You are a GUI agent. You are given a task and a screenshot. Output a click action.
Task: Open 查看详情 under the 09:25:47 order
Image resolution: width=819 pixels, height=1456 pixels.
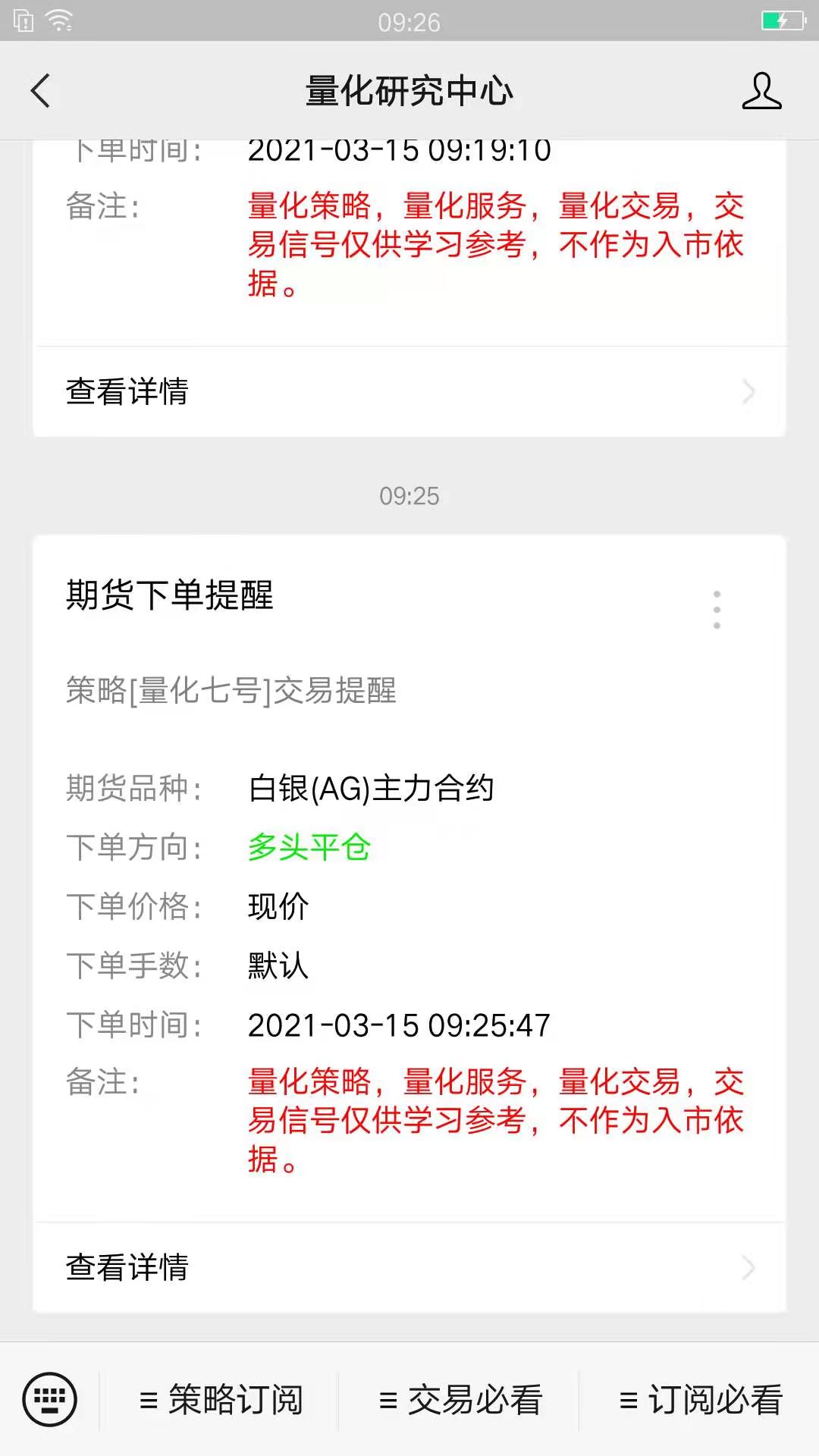tap(409, 1267)
